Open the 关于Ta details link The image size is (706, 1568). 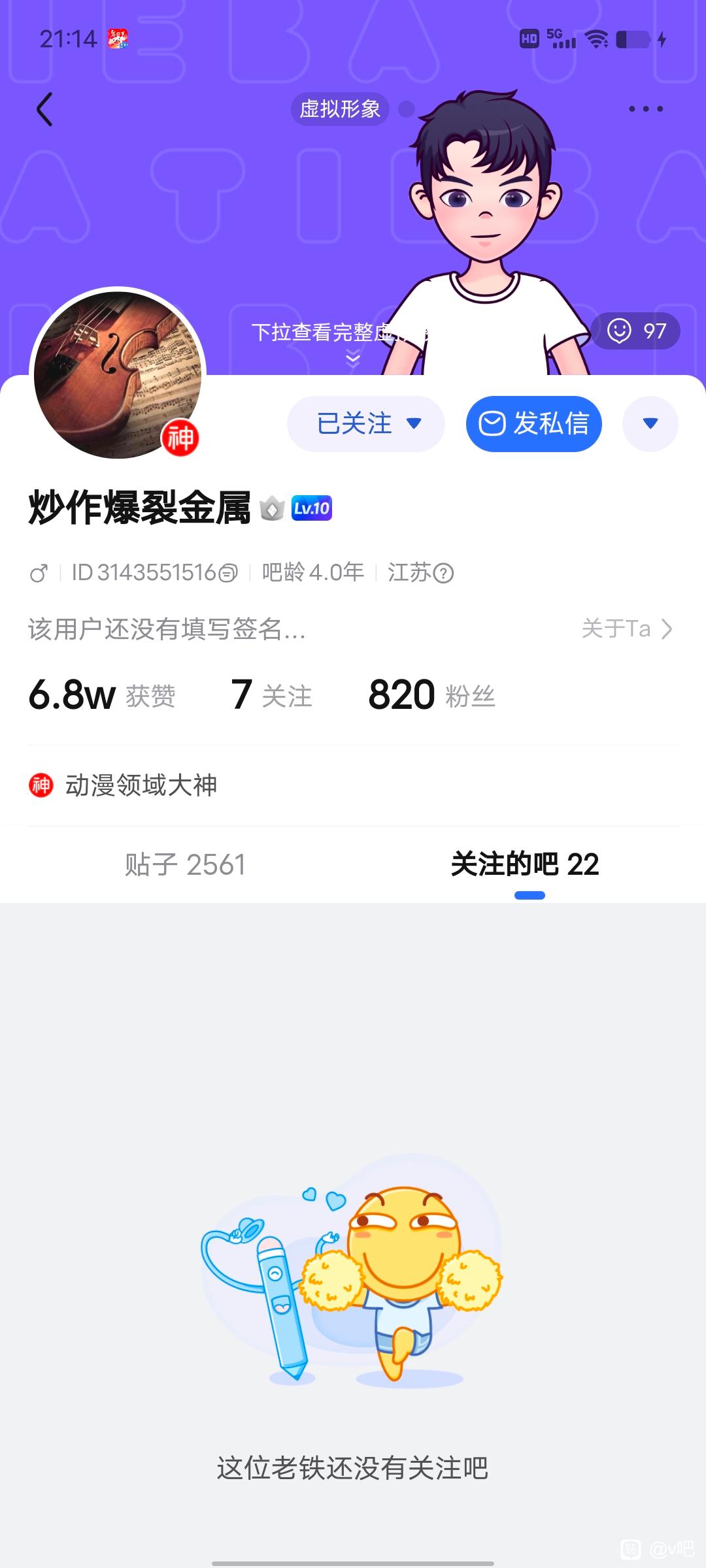[626, 629]
